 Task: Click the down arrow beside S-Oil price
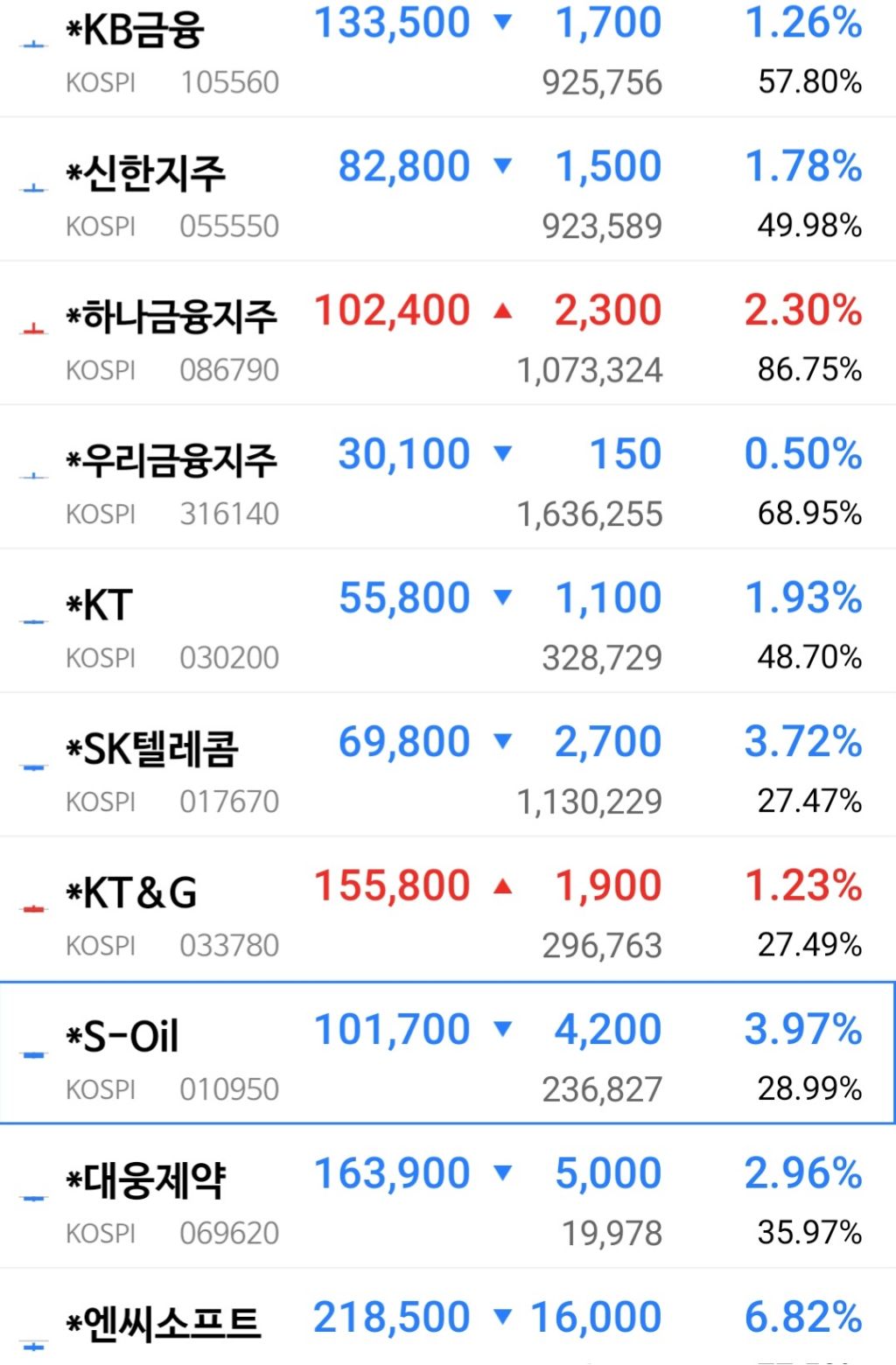coord(503,1030)
